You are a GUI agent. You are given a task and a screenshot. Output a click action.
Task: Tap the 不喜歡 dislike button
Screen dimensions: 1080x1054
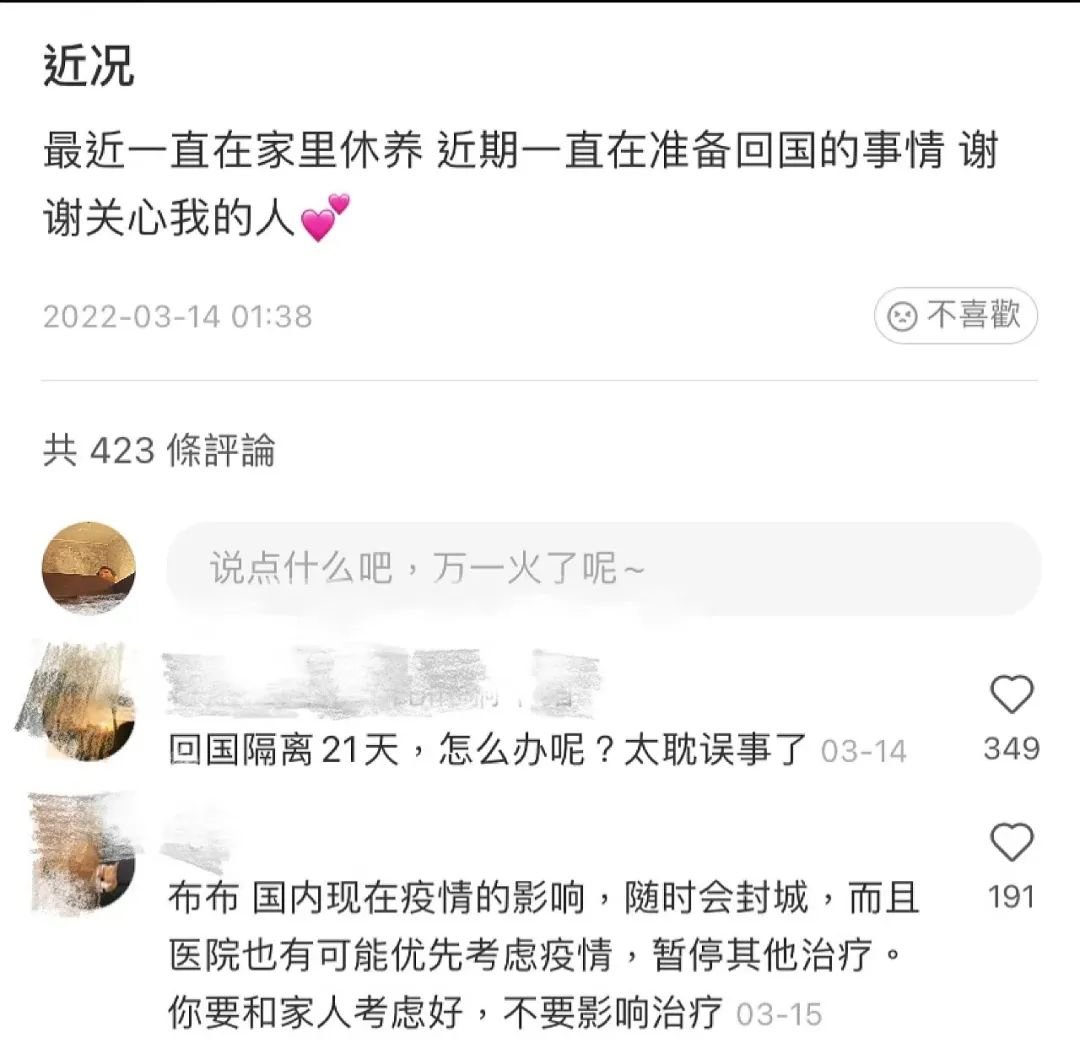click(955, 316)
